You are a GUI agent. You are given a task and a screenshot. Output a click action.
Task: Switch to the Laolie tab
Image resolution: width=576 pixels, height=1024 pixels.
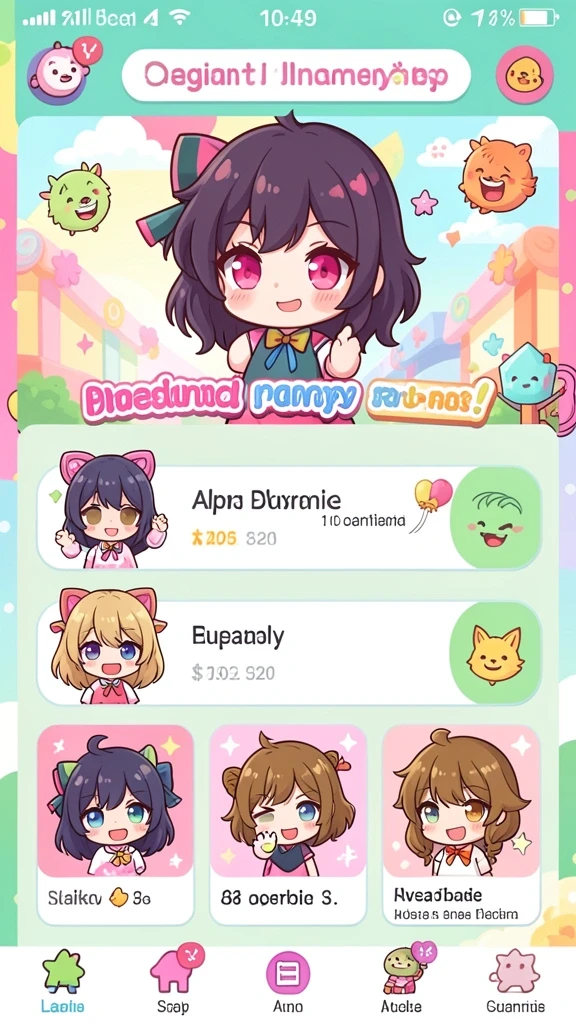pyautogui.click(x=63, y=981)
